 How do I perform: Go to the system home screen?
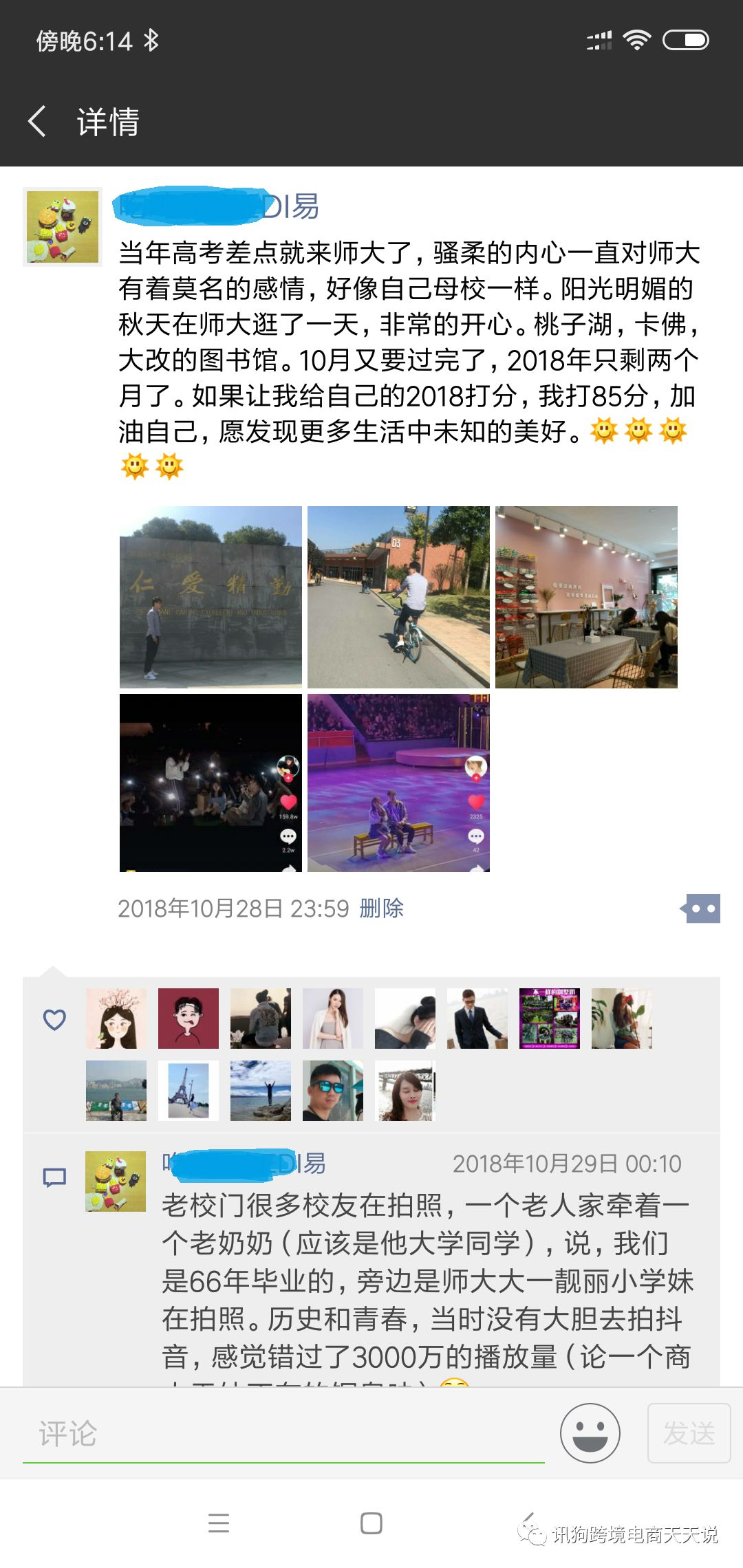pos(371,1523)
